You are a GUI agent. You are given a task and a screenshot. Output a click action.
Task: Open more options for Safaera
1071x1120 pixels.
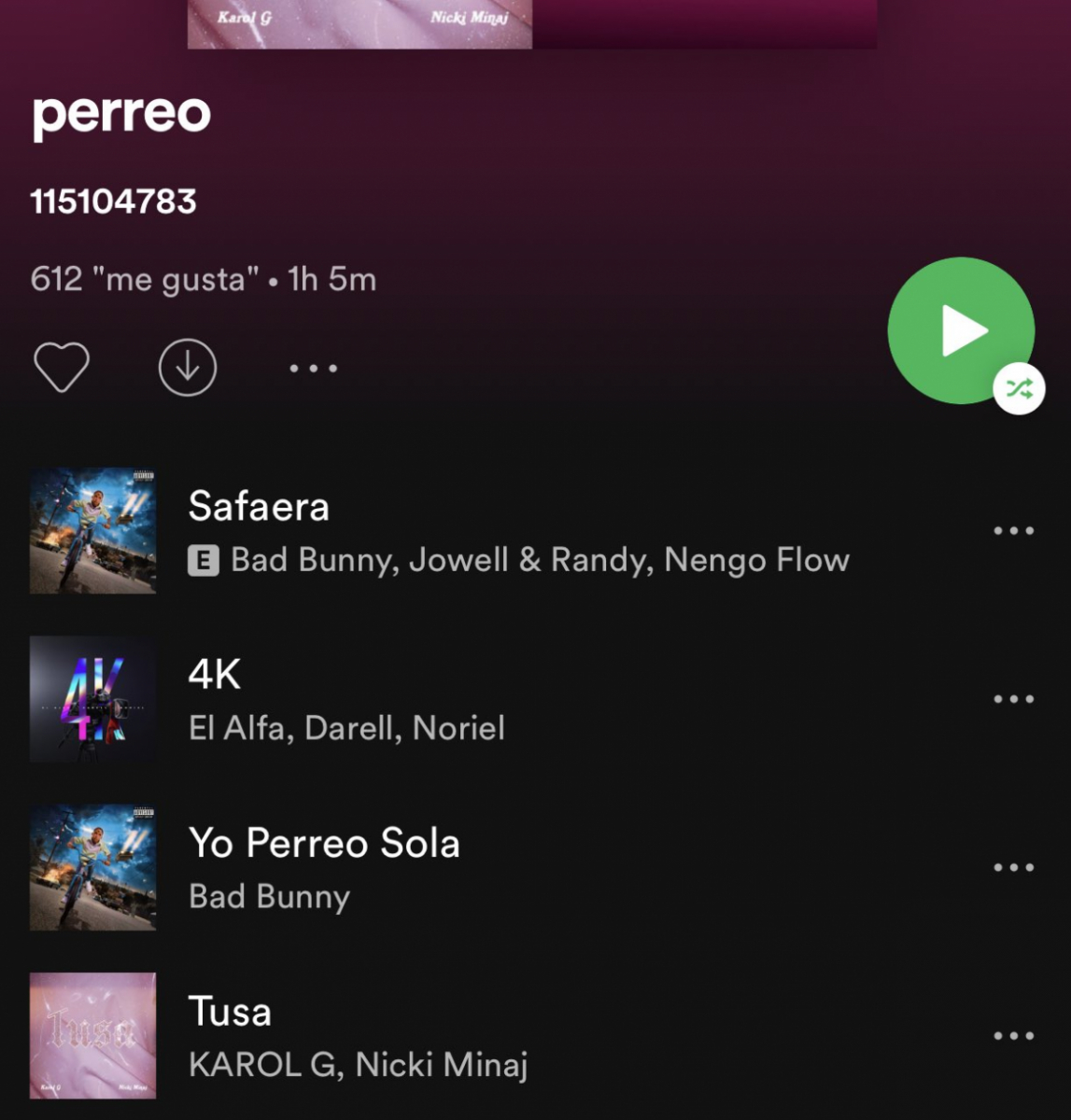coord(1013,531)
